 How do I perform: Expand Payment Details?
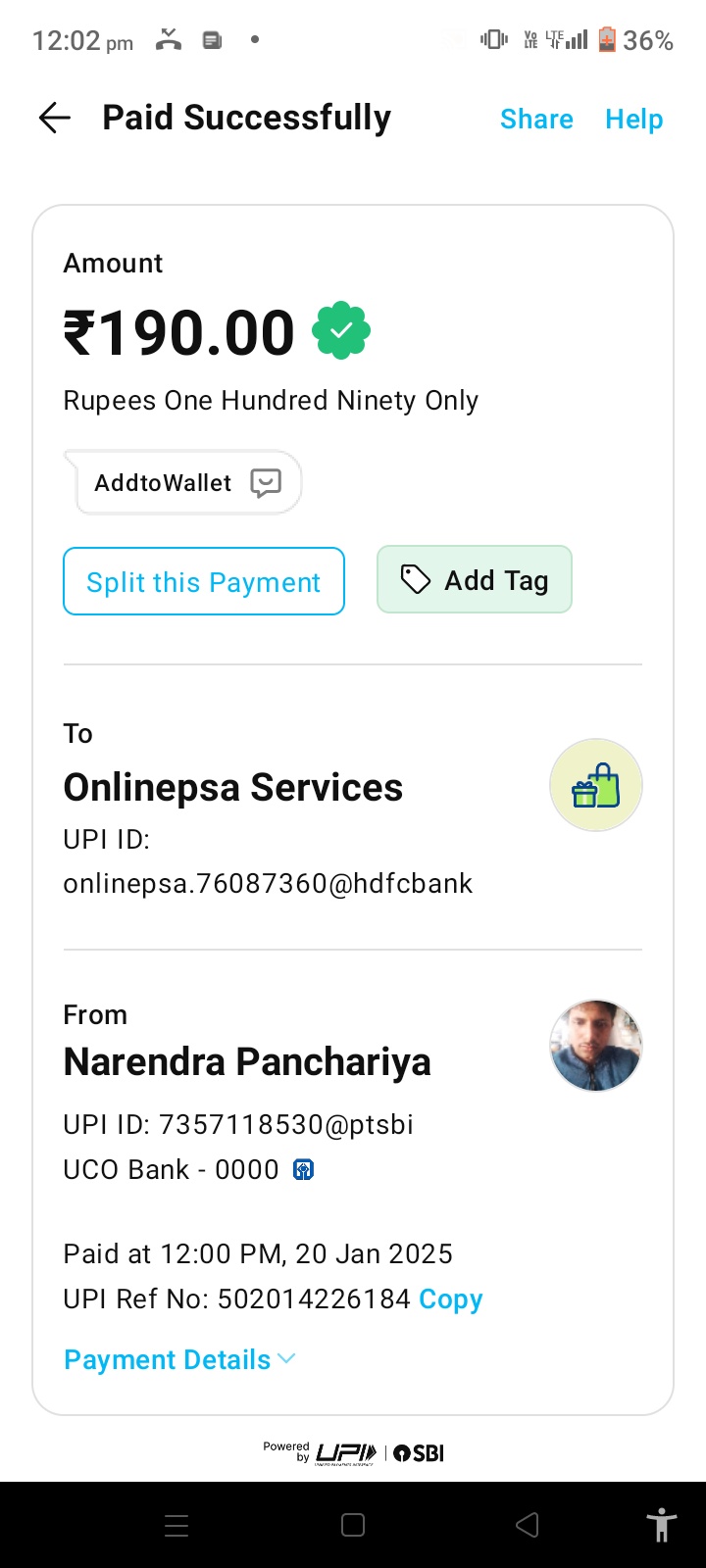[178, 1360]
